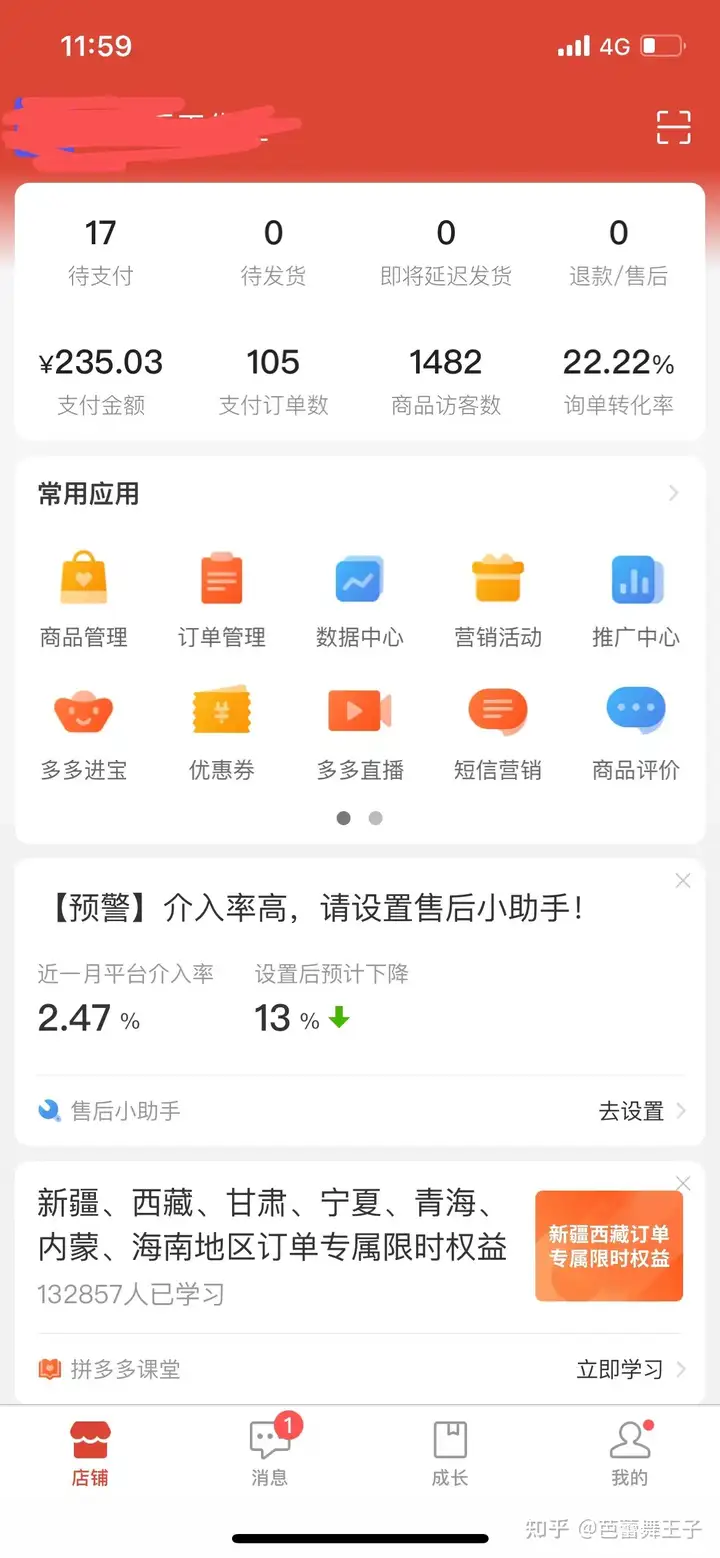720x1558 pixels.
Task: View the 待支付 orders count
Action: point(100,252)
